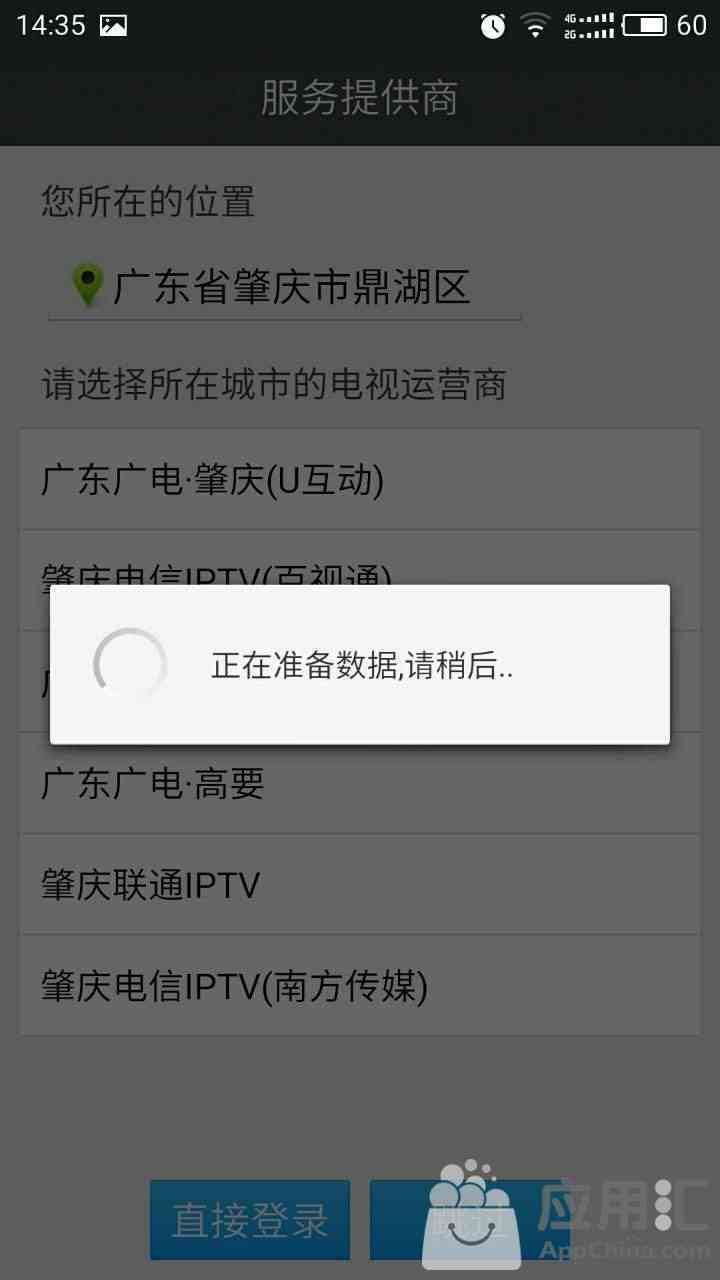Select 广东广电·肇庆(U互动) operator
The width and height of the screenshot is (720, 1280).
point(360,480)
